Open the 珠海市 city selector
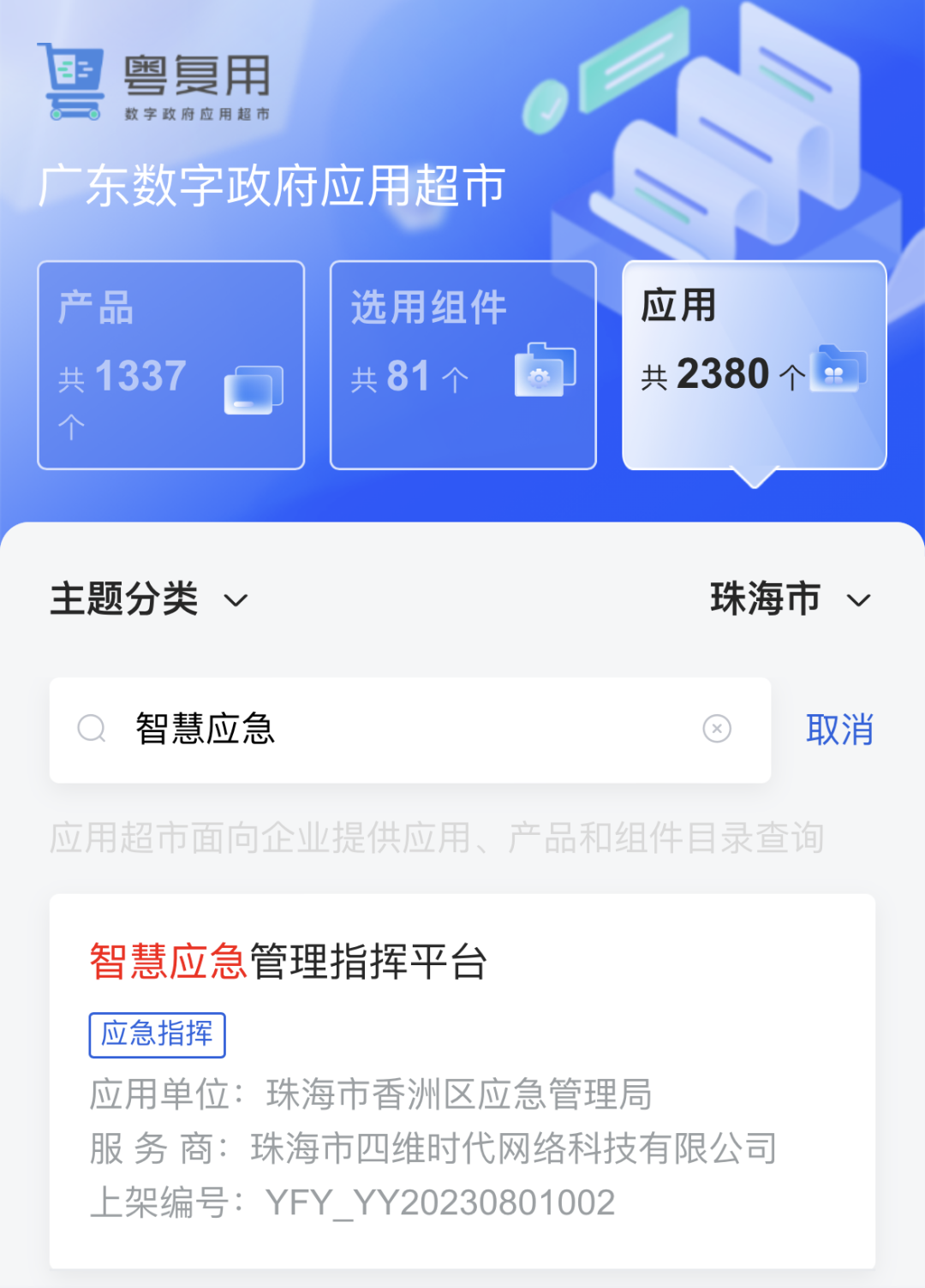 tap(790, 599)
